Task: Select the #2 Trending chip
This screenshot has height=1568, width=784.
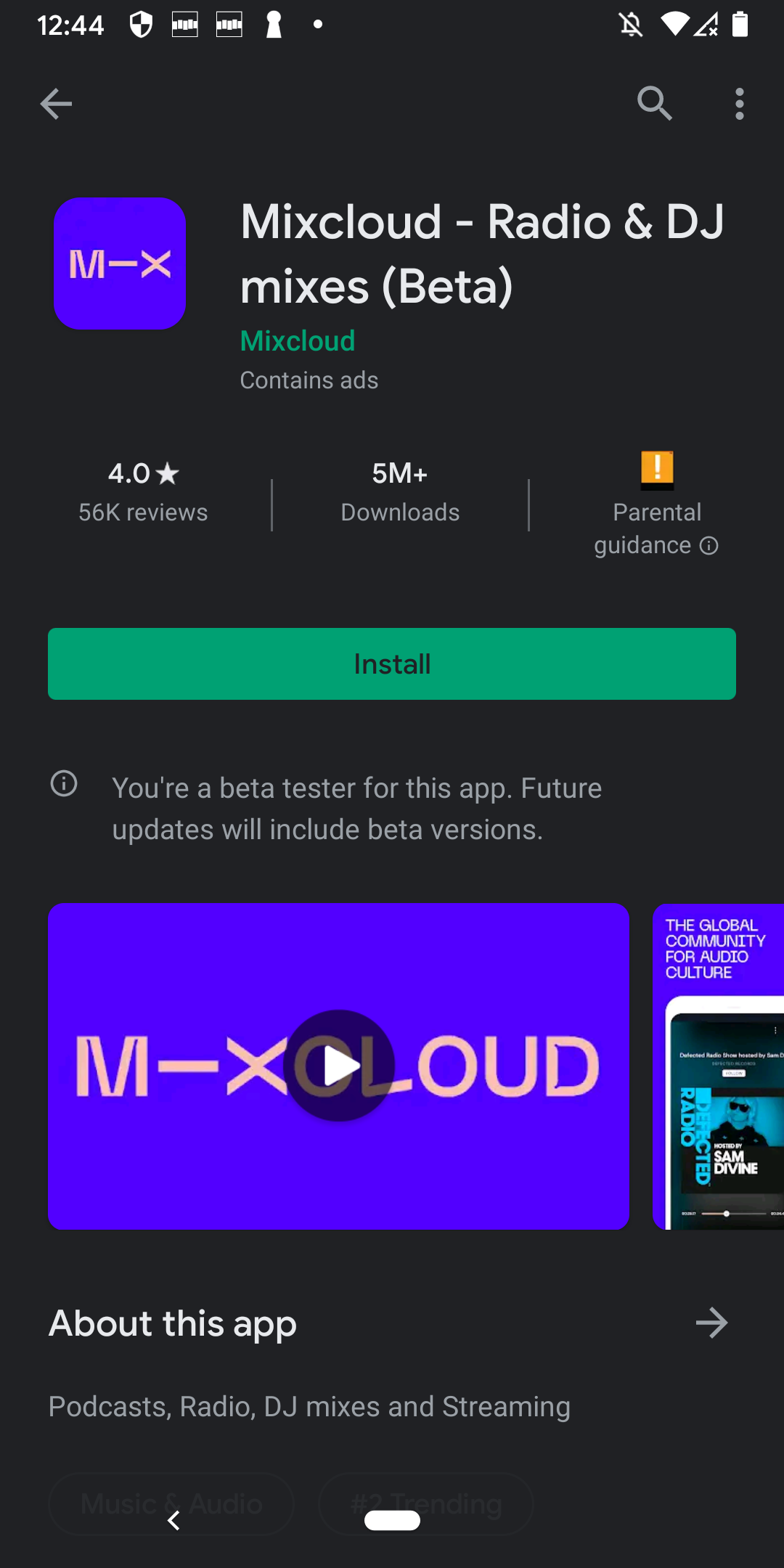Action: [x=426, y=1503]
